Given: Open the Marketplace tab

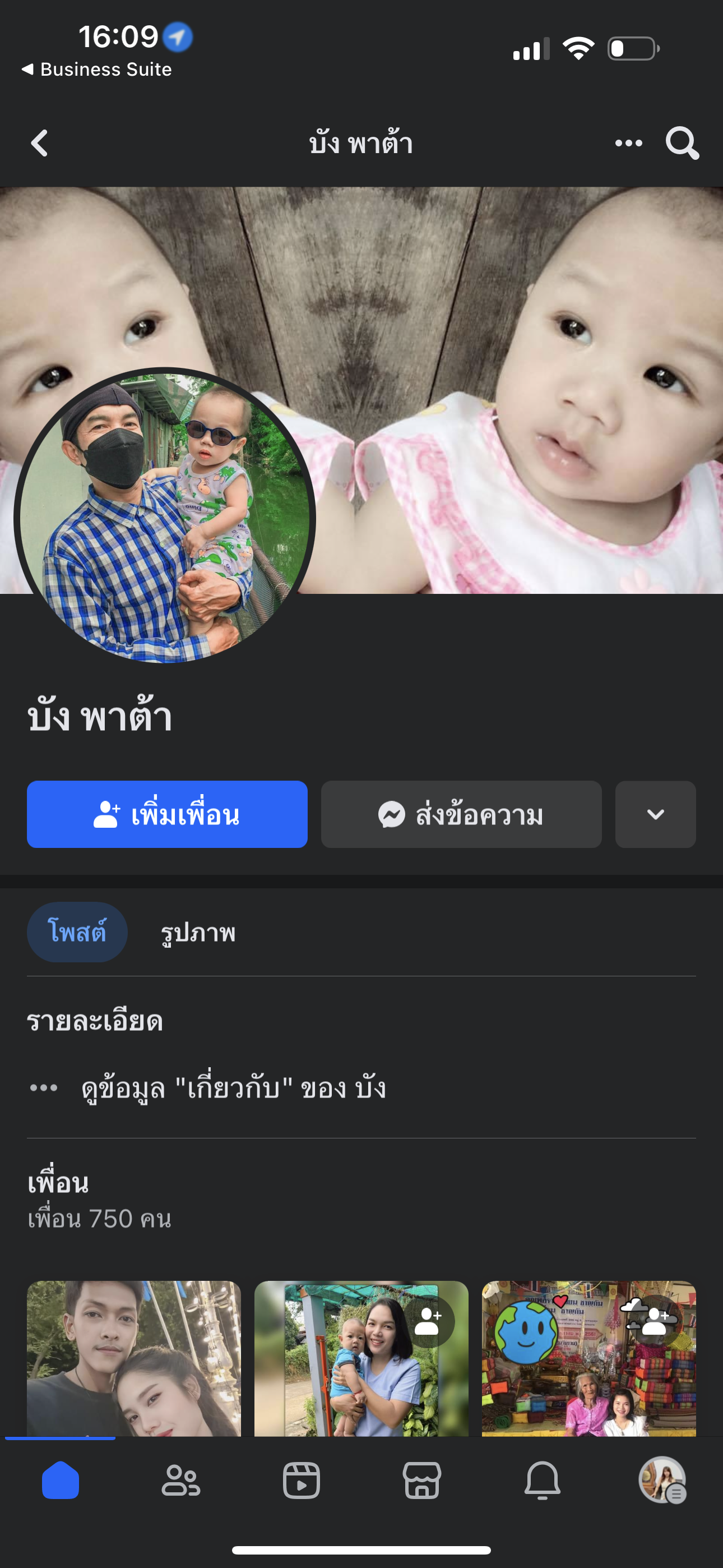Looking at the screenshot, I should pos(421,1481).
